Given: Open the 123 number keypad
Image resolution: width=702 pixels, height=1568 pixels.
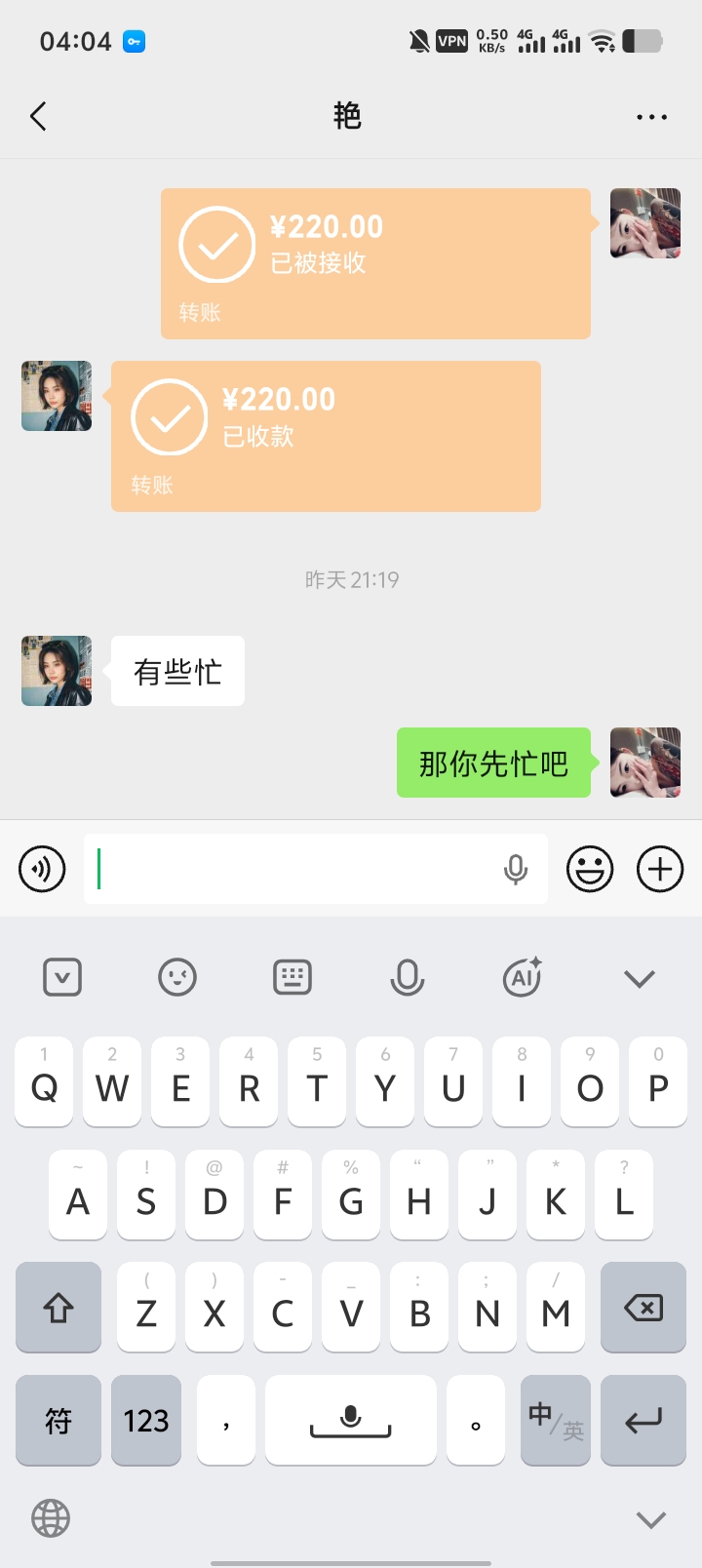Looking at the screenshot, I should point(146,1421).
